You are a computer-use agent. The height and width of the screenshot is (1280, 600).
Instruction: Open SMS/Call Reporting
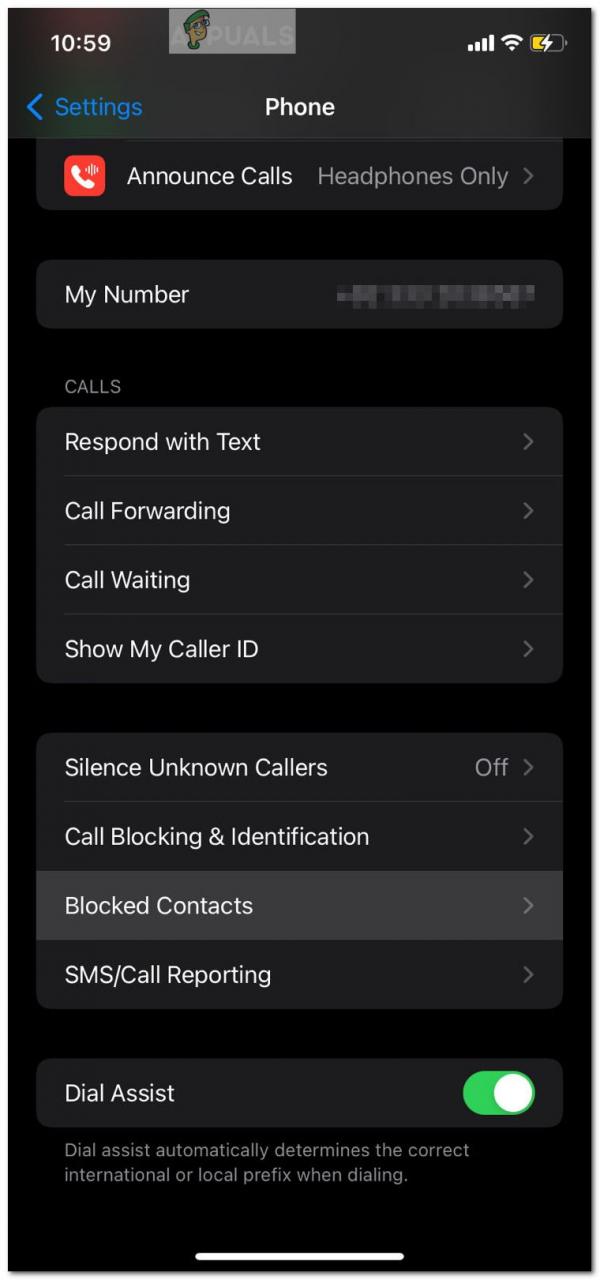(299, 975)
